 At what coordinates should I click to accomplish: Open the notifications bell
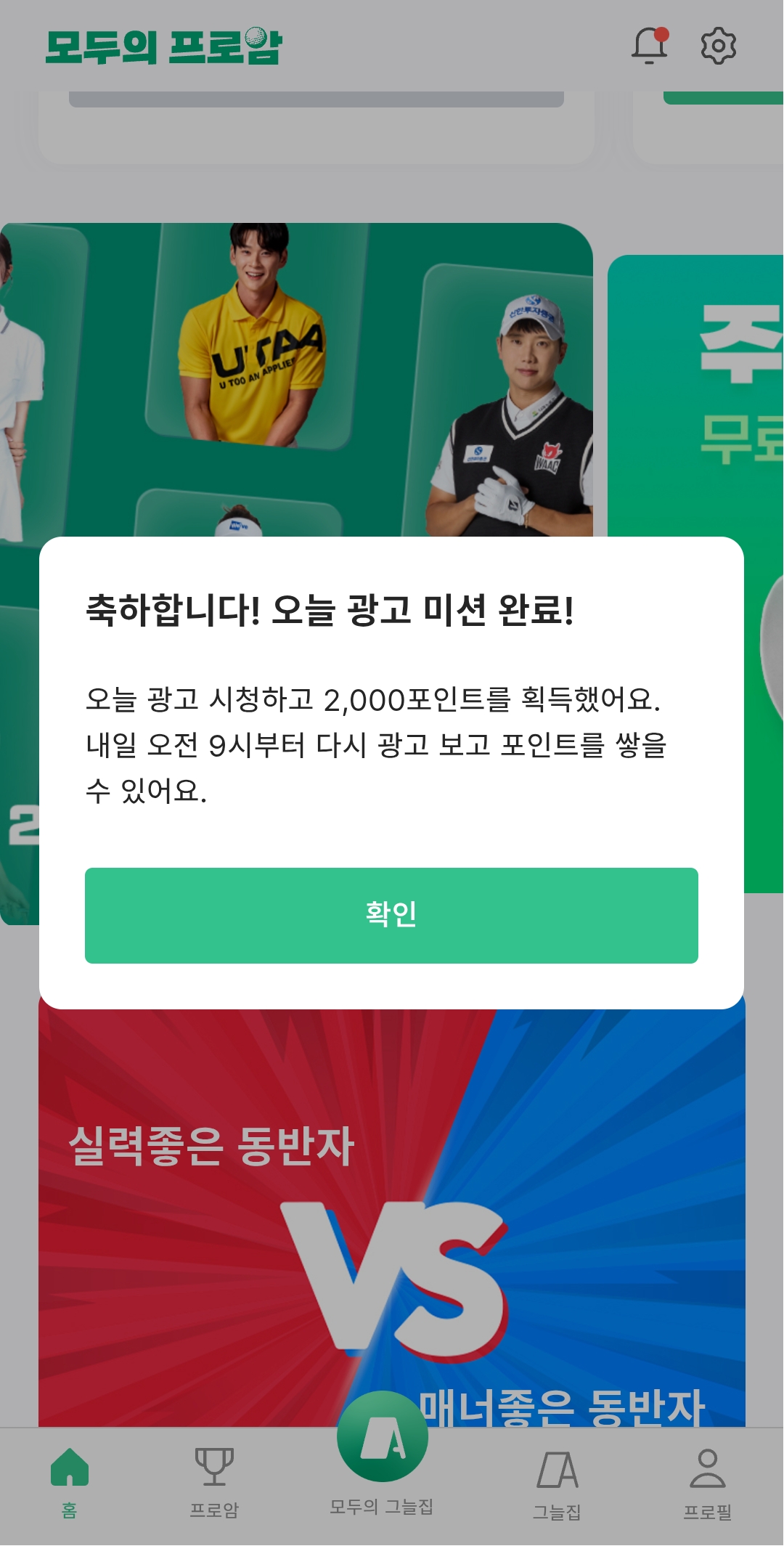point(649,46)
